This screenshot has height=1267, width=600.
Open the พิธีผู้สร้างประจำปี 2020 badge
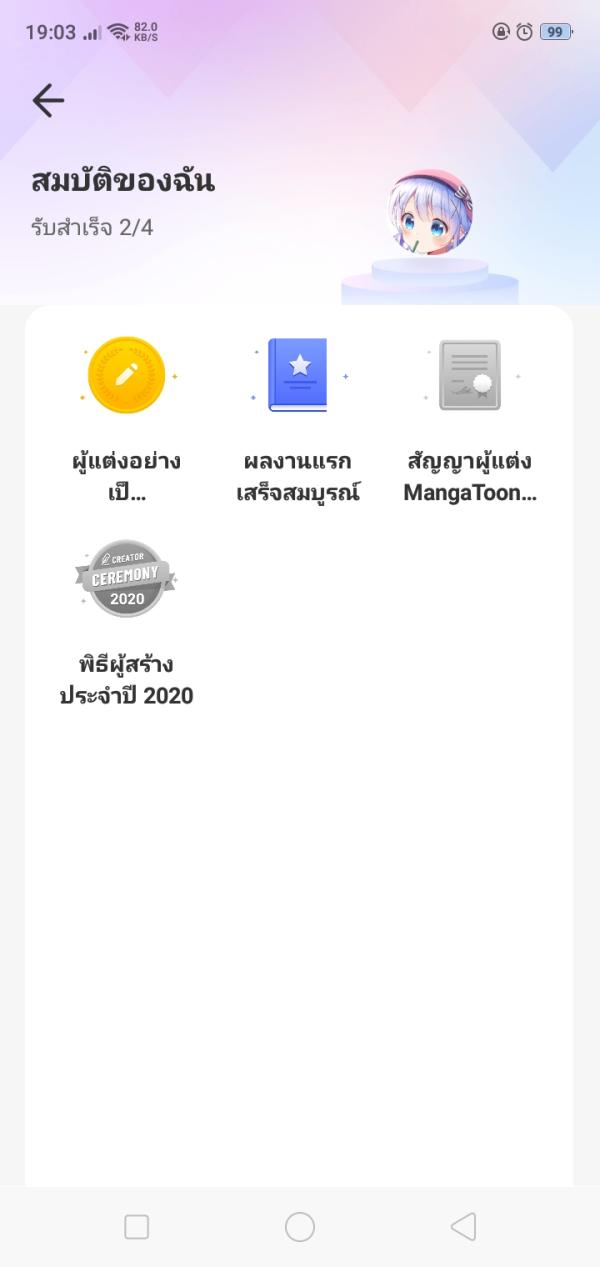point(127,579)
